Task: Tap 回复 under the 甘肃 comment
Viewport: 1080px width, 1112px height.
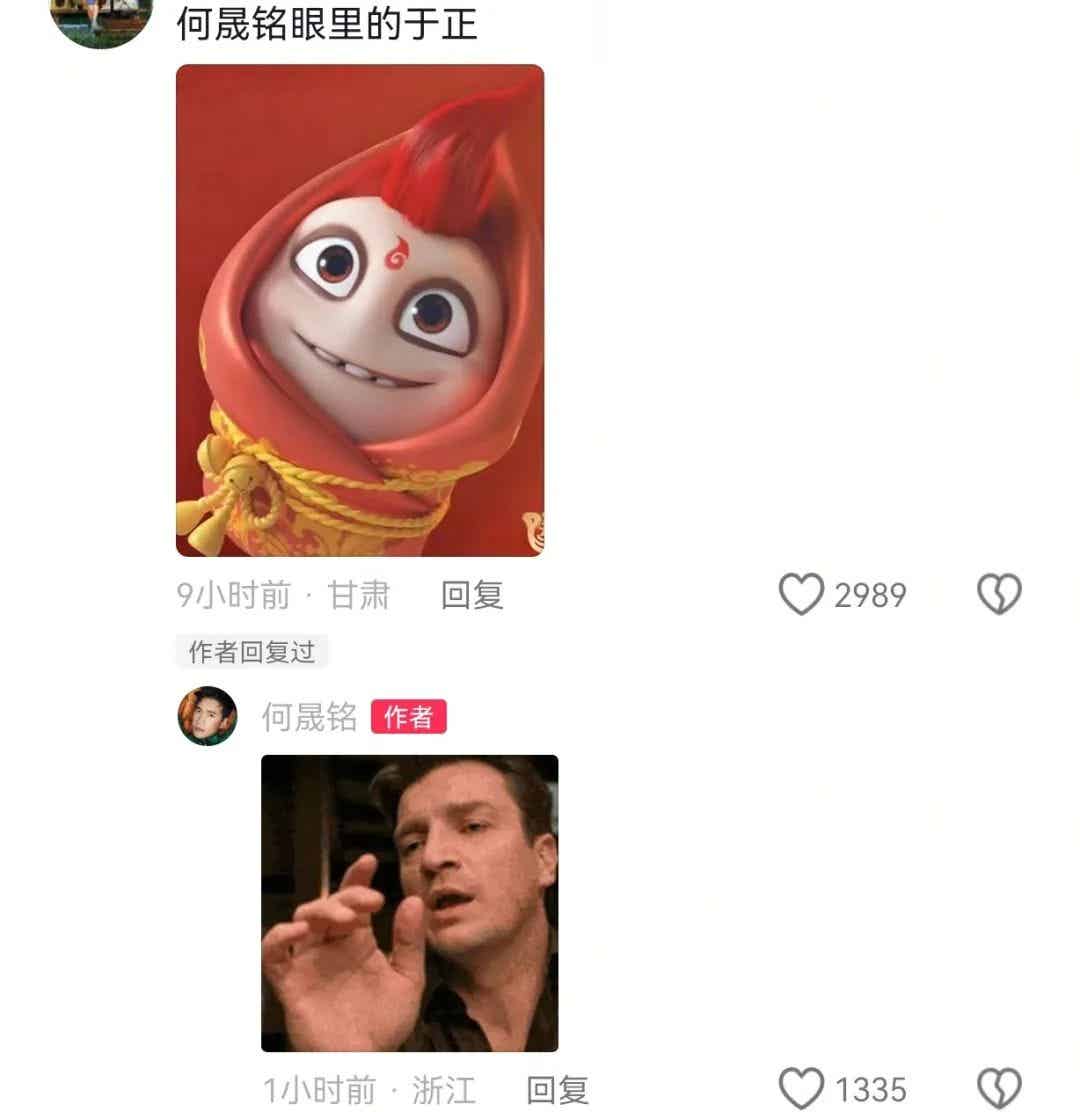Action: point(472,595)
